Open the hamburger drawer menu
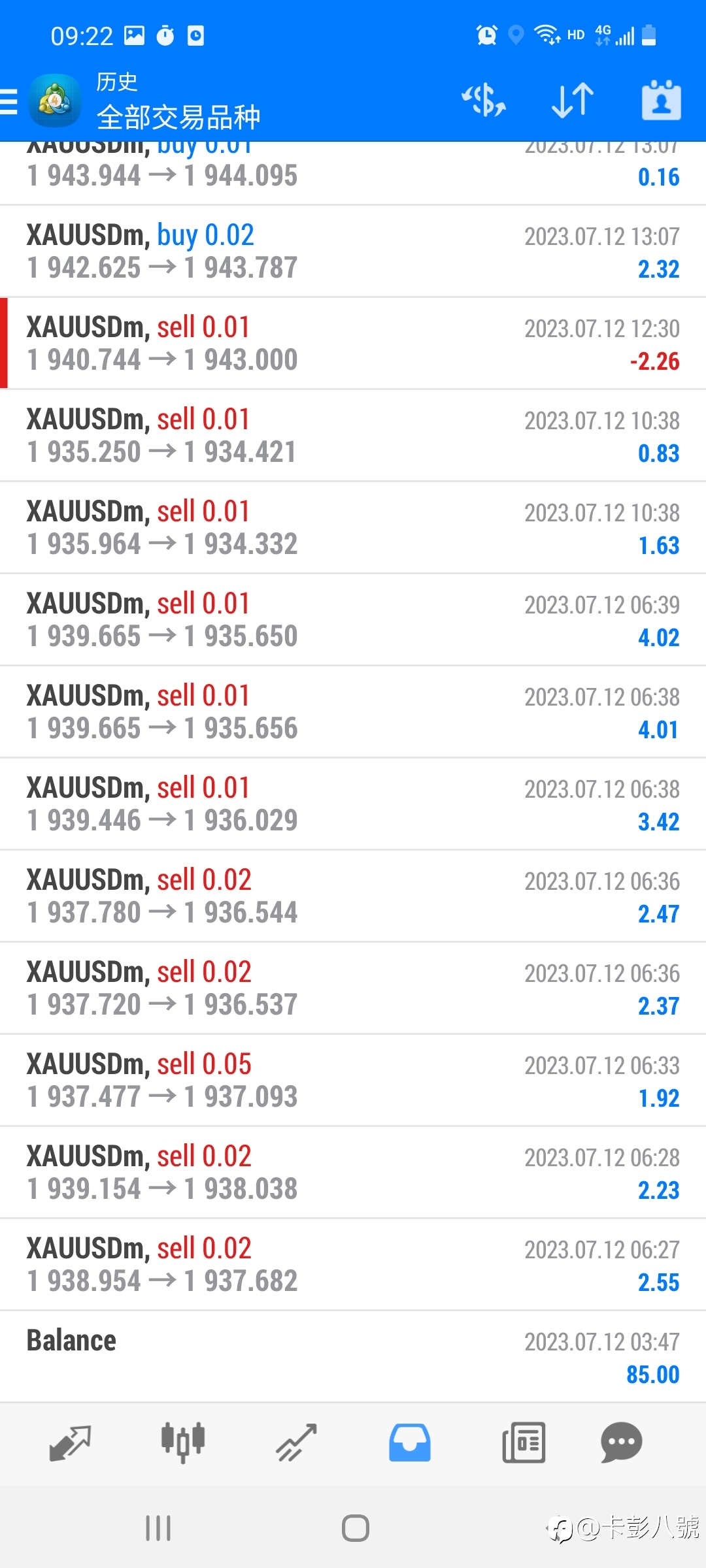Image resolution: width=706 pixels, height=1568 pixels. [9, 102]
